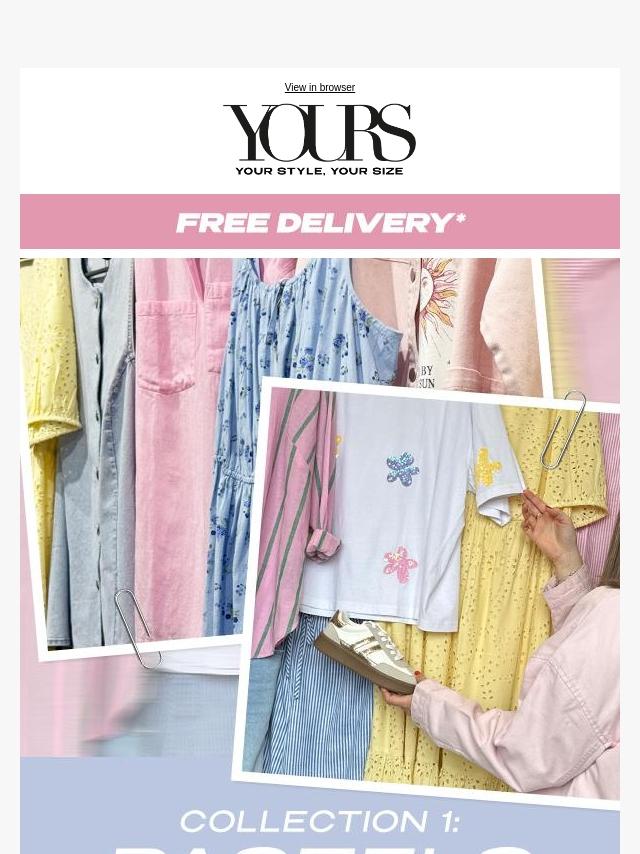Open the View in browser link

[x=319, y=88]
